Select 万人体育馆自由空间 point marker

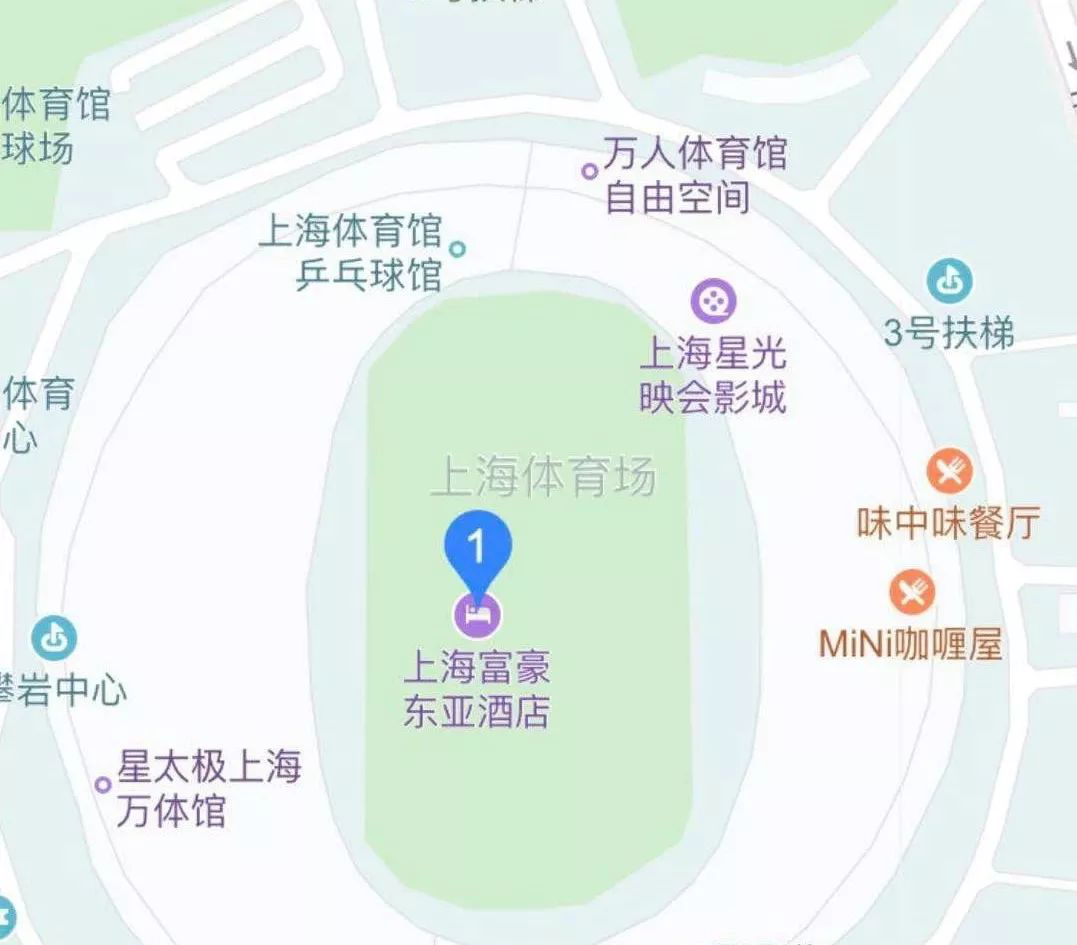(590, 171)
